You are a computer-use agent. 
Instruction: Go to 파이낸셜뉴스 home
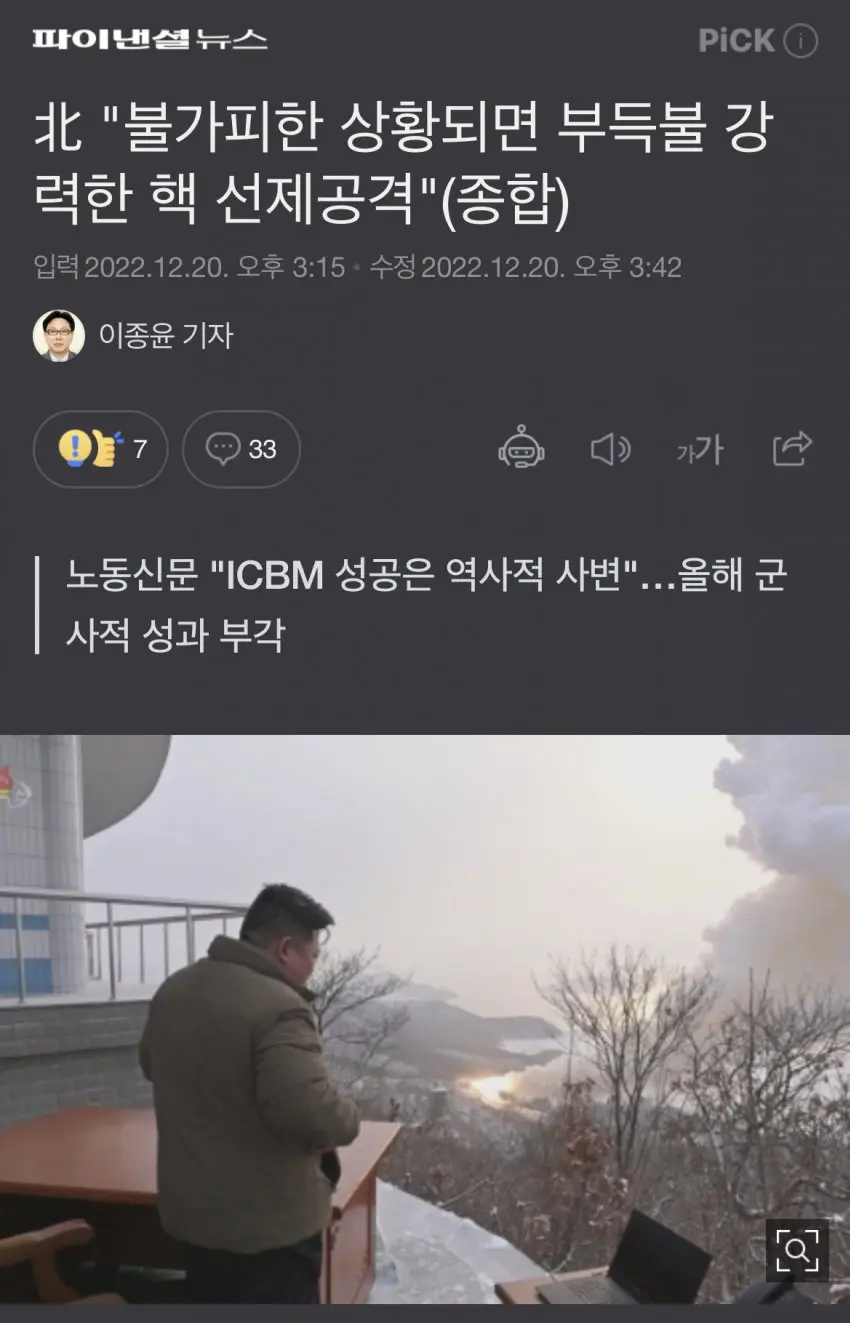pos(150,39)
